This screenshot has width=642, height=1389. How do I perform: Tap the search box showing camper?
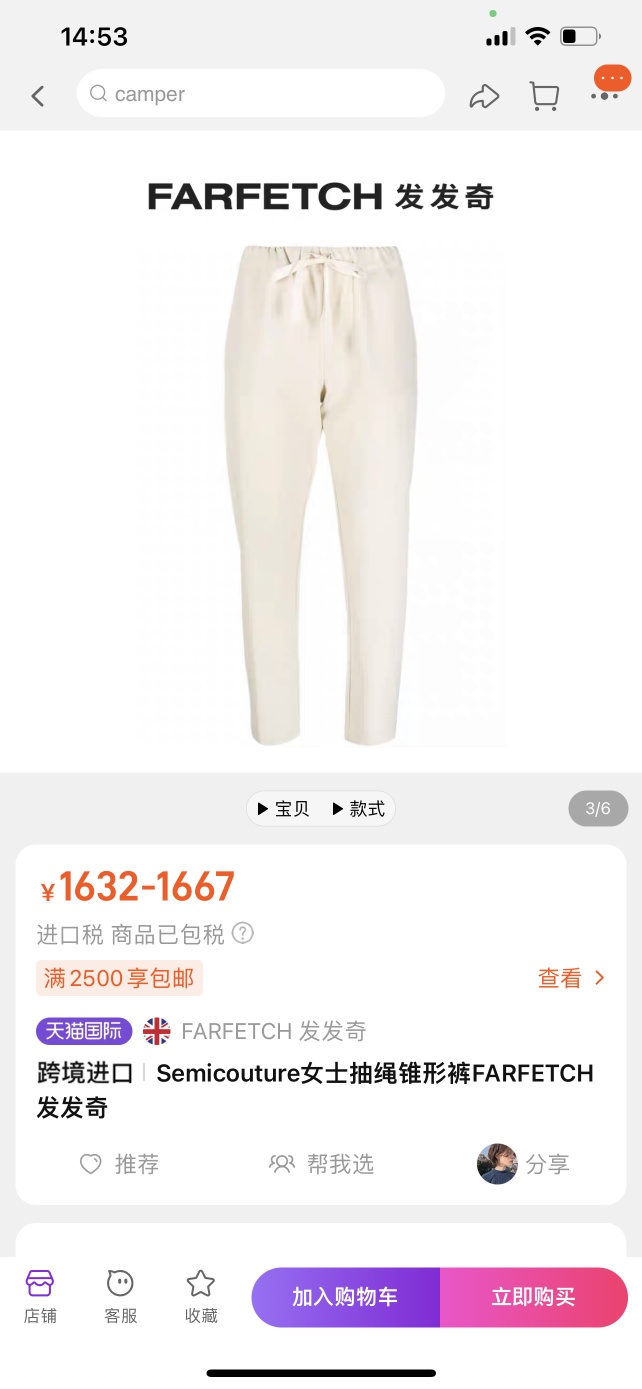[x=260, y=94]
